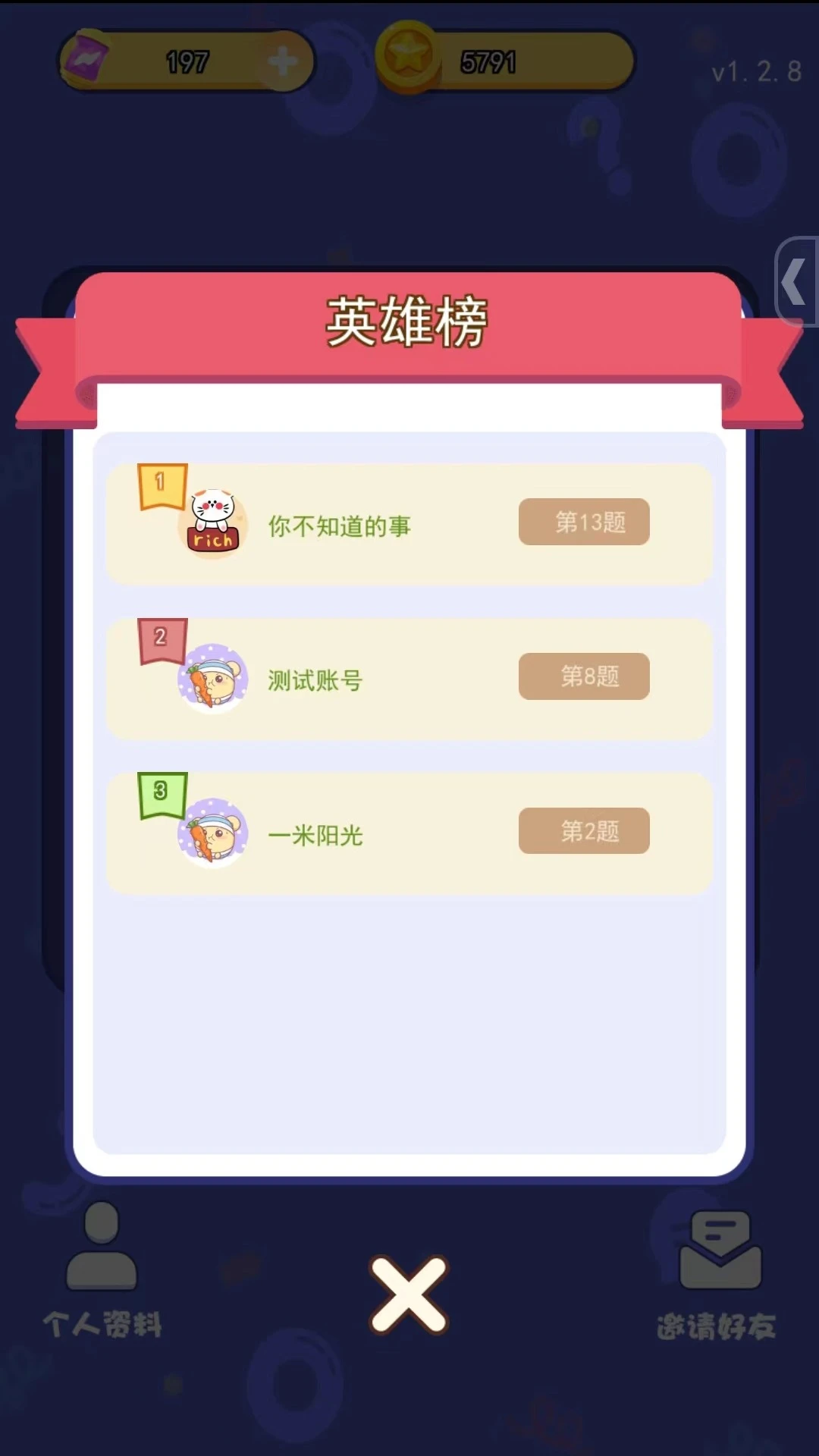Open rank 1 player 你不知道的事

click(409, 525)
